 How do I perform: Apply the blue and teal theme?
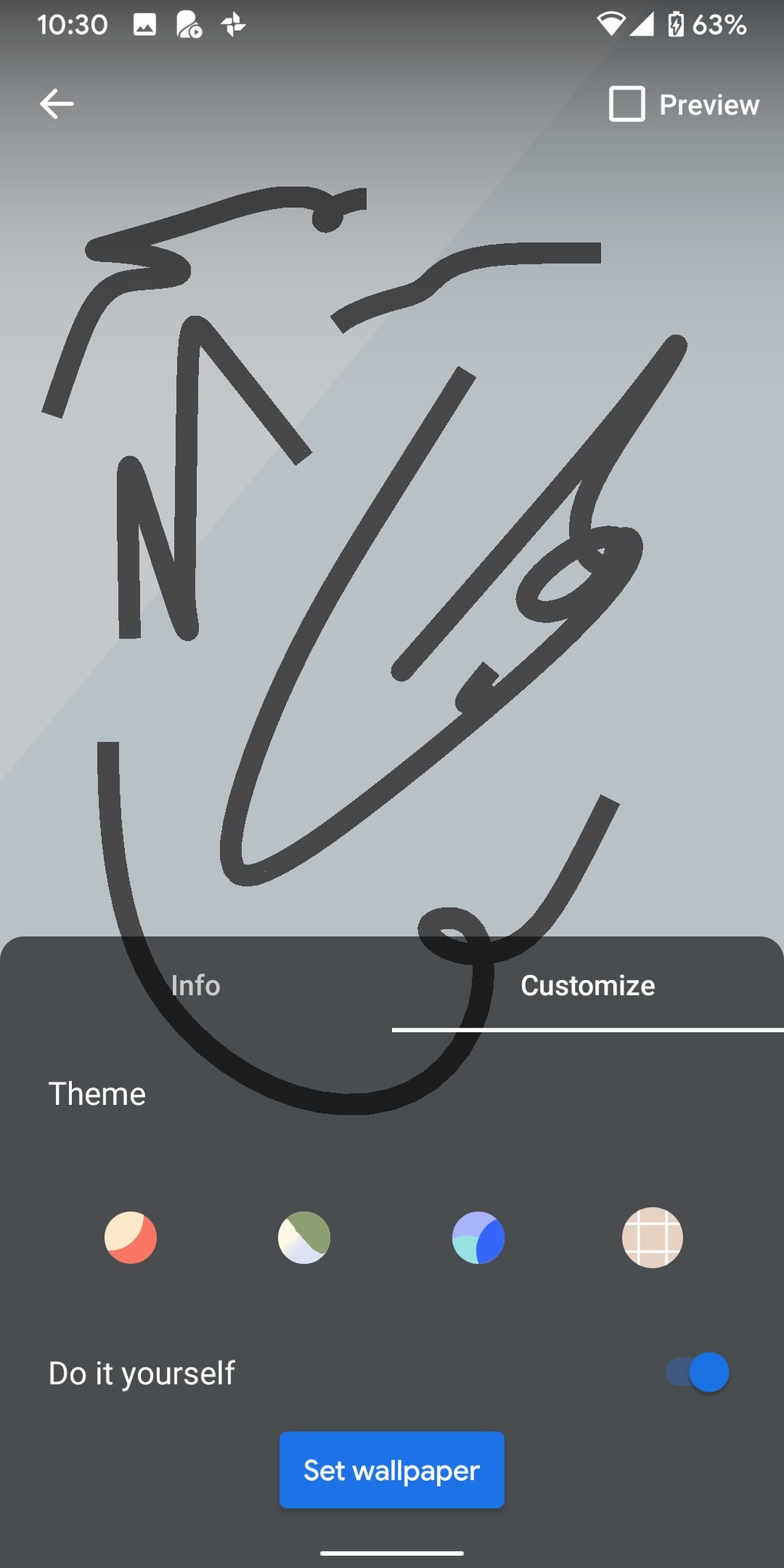(479, 1237)
